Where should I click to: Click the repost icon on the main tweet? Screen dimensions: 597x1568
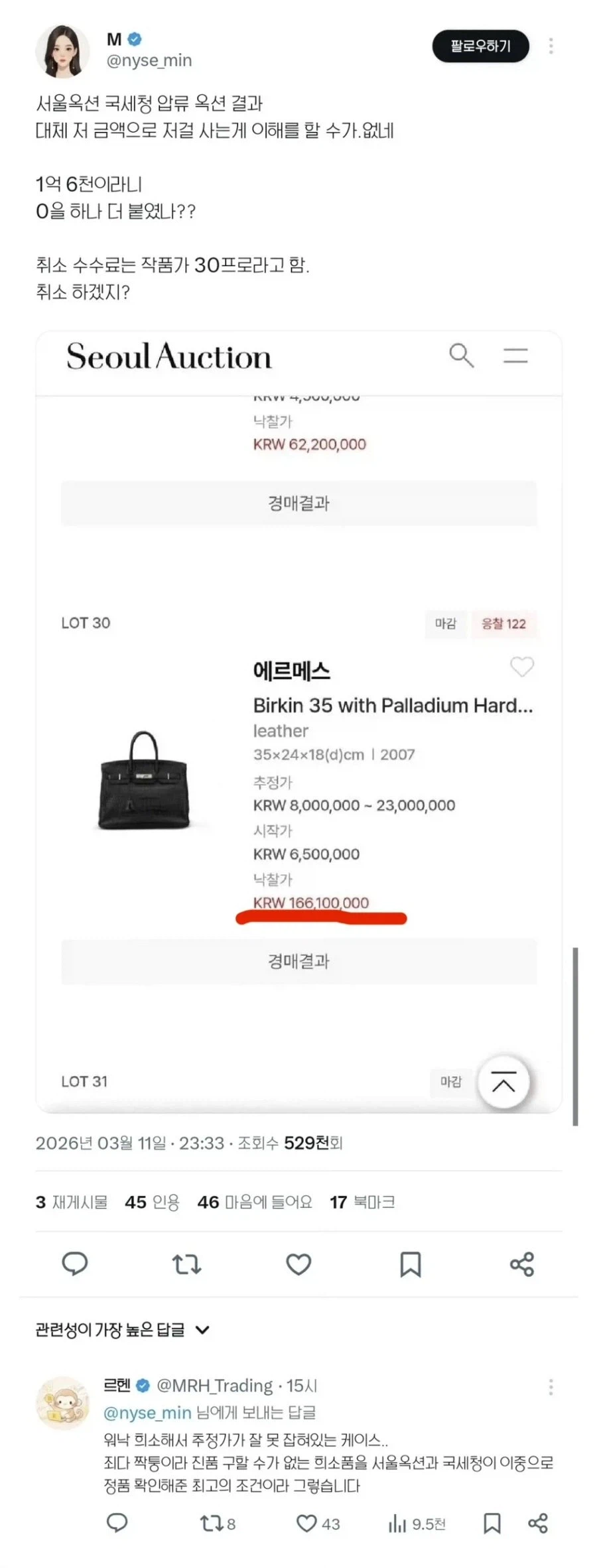click(x=186, y=1265)
